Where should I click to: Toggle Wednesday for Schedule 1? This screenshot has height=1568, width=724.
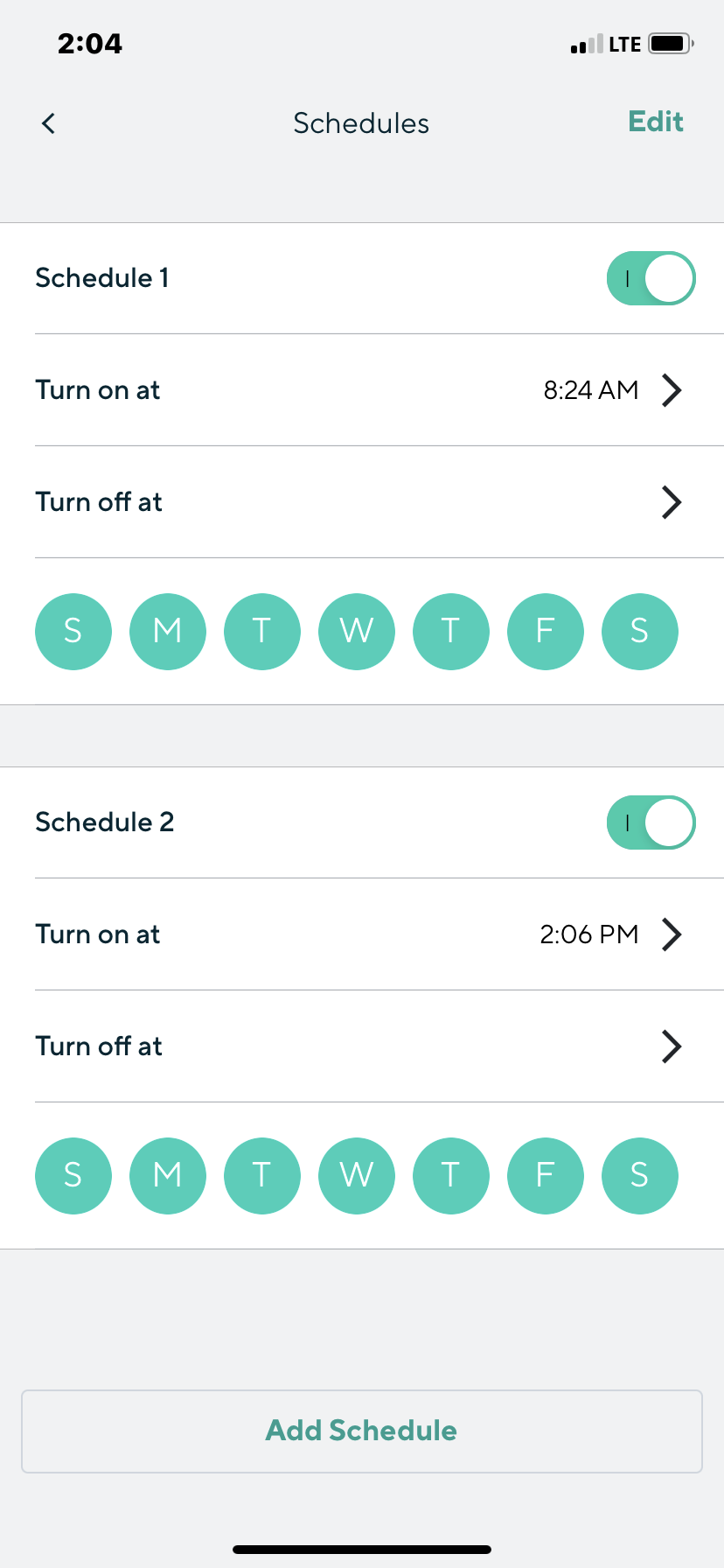(x=357, y=631)
